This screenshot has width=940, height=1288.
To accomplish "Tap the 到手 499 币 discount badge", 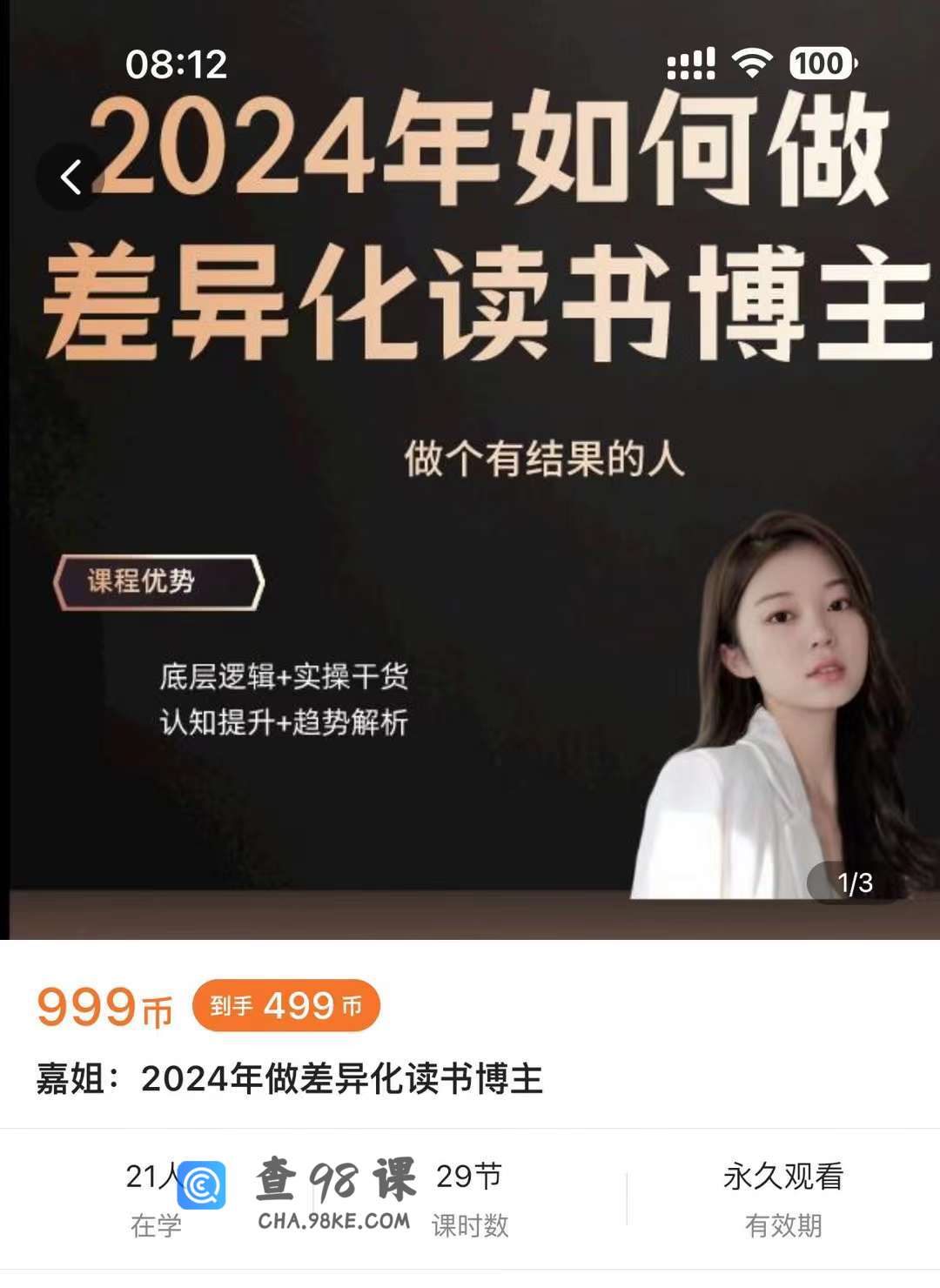I will [285, 1006].
